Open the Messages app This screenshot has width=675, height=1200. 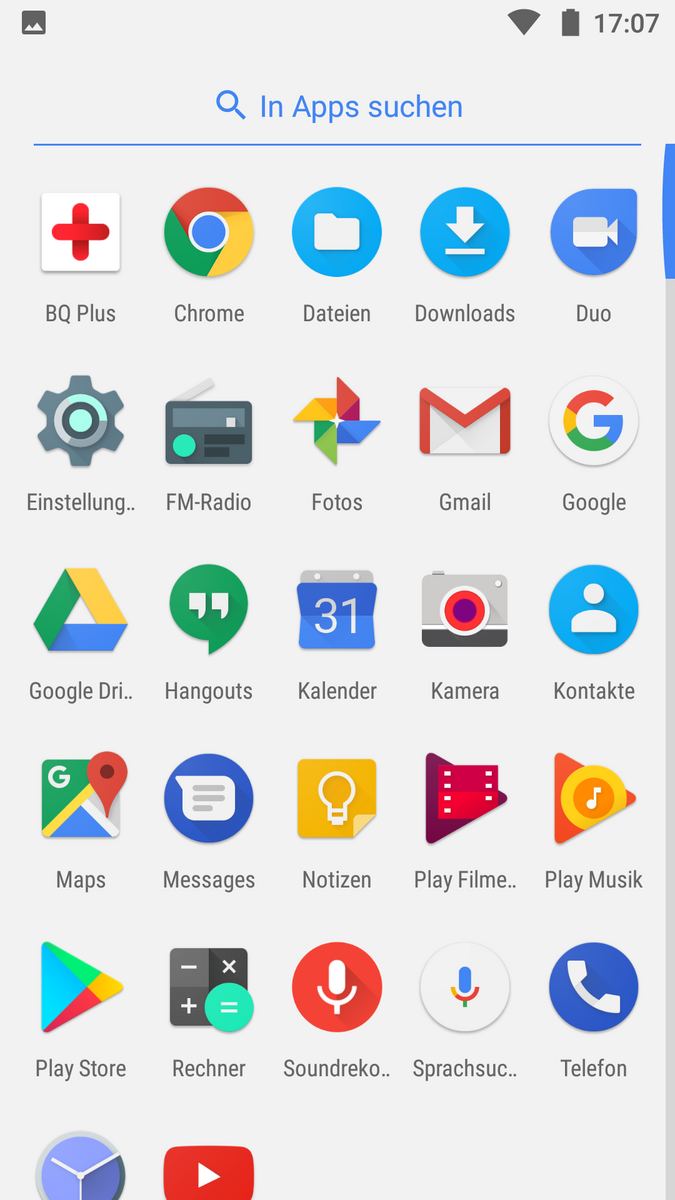(209, 800)
